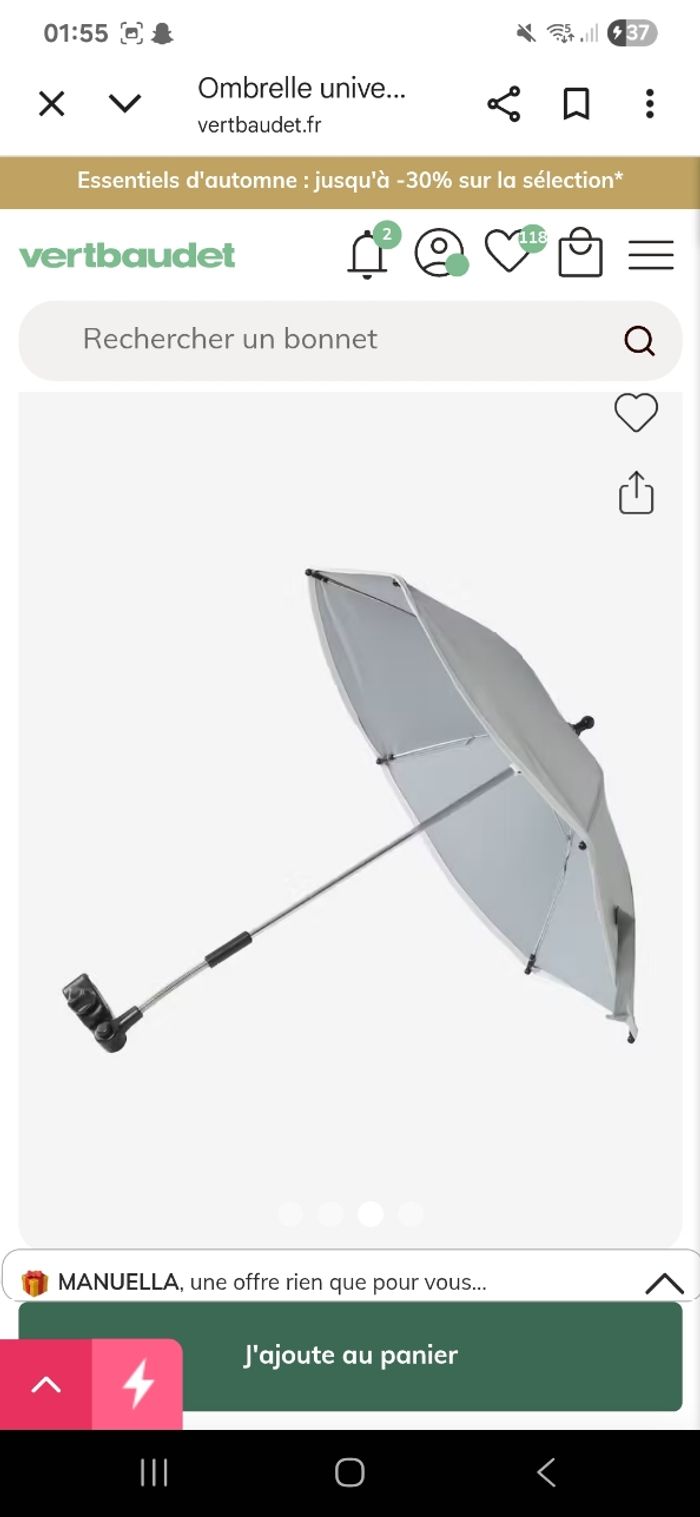The height and width of the screenshot is (1517, 700).
Task: Go back using the system navigation bar
Action: pos(546,1472)
